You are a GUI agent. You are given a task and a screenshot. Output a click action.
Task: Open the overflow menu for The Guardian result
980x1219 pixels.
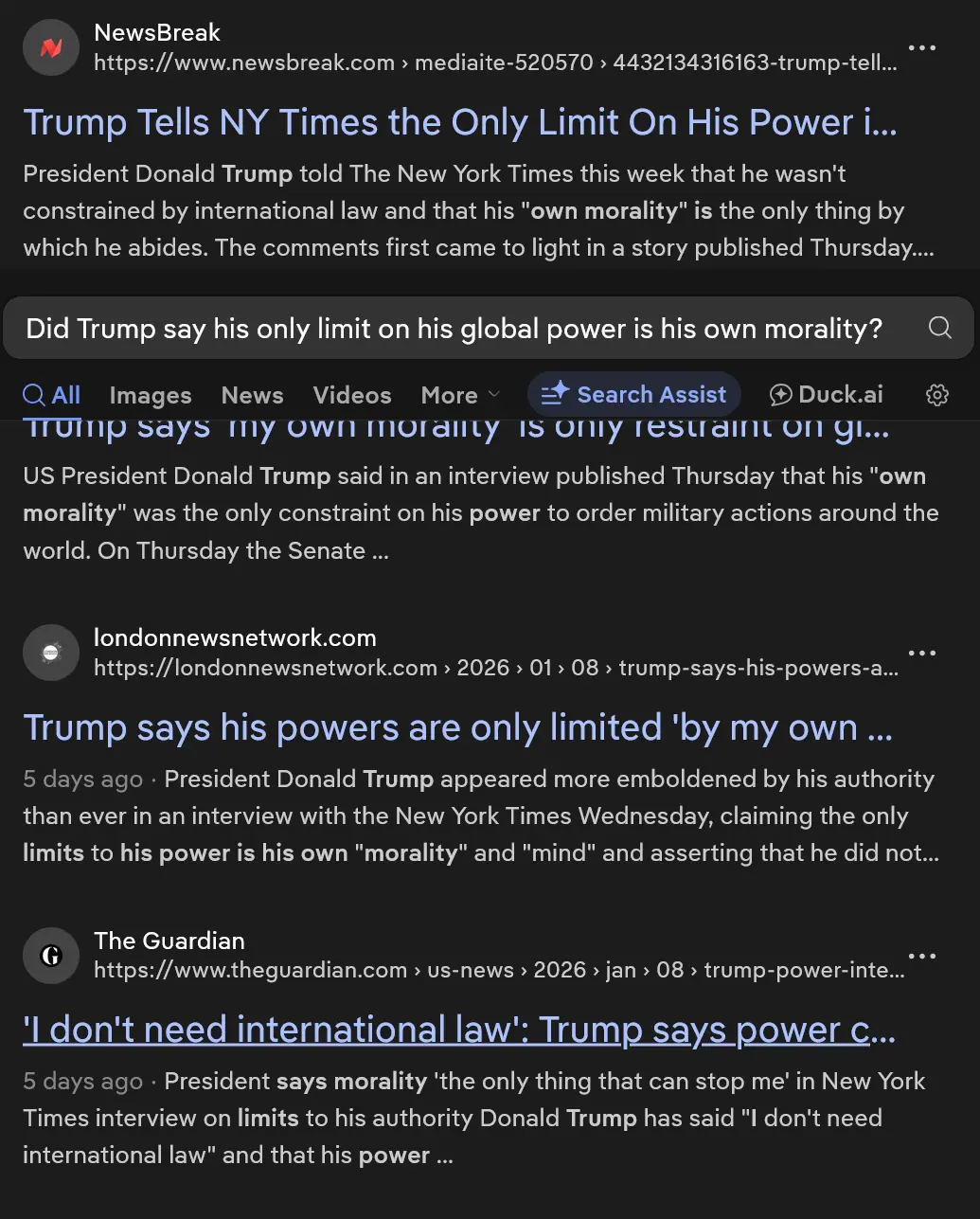921,956
